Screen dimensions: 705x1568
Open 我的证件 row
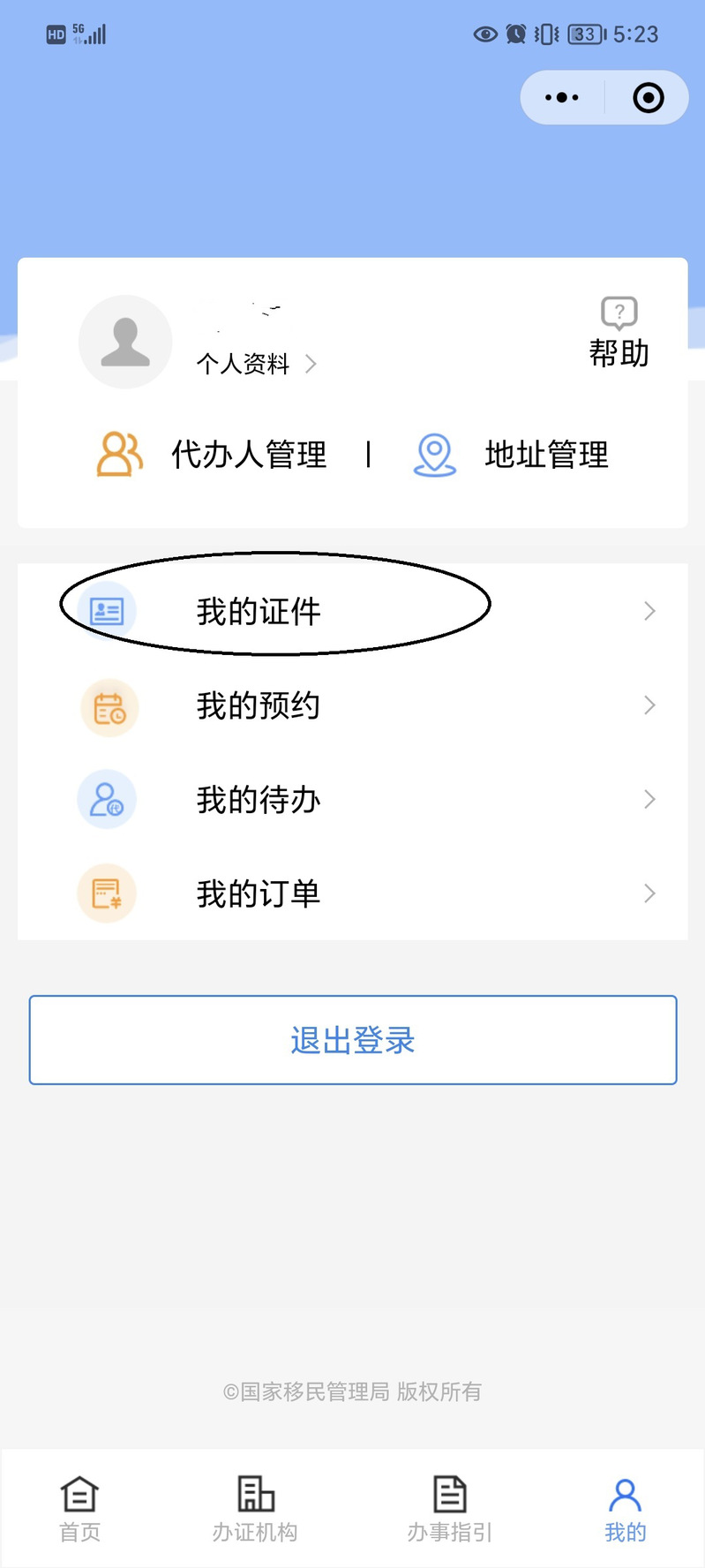pos(353,611)
